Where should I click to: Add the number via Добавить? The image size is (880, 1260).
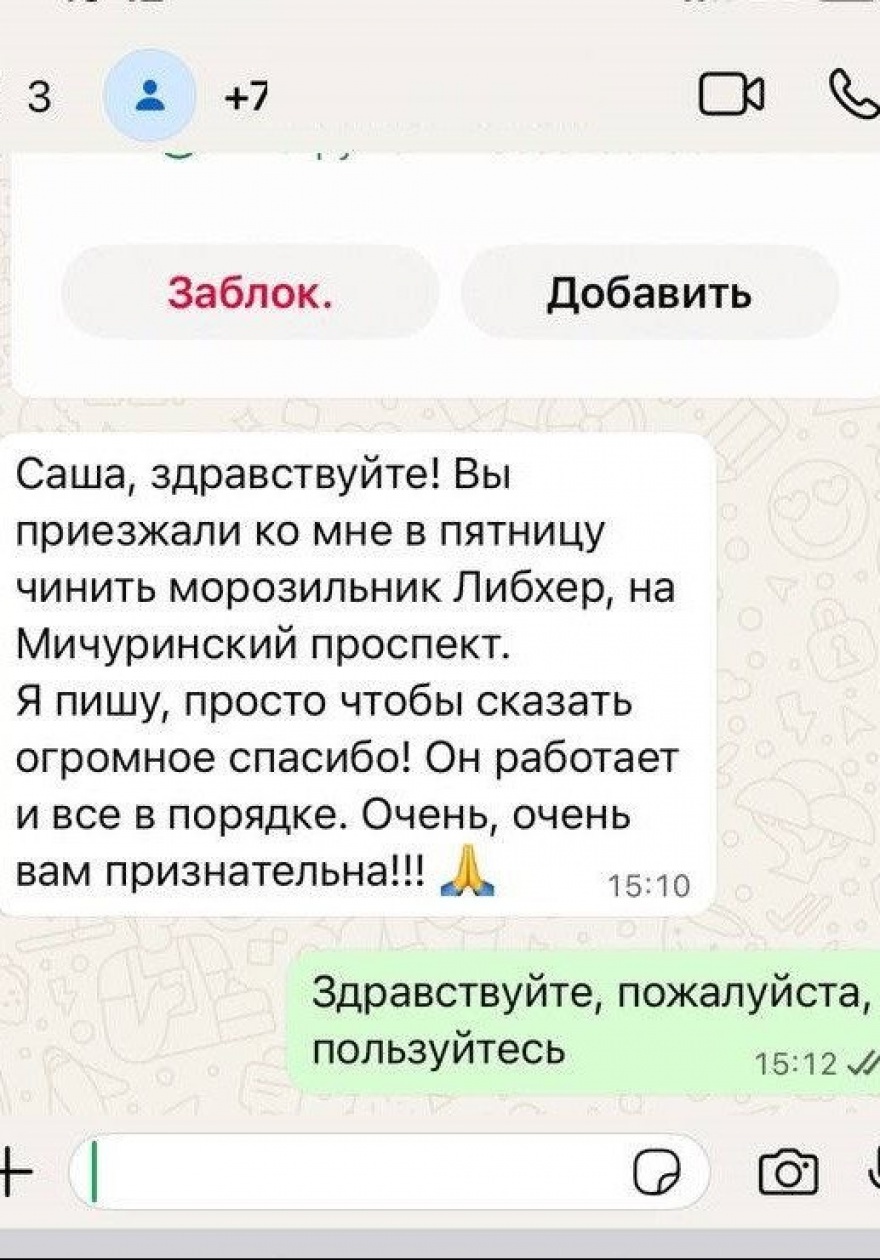point(649,293)
